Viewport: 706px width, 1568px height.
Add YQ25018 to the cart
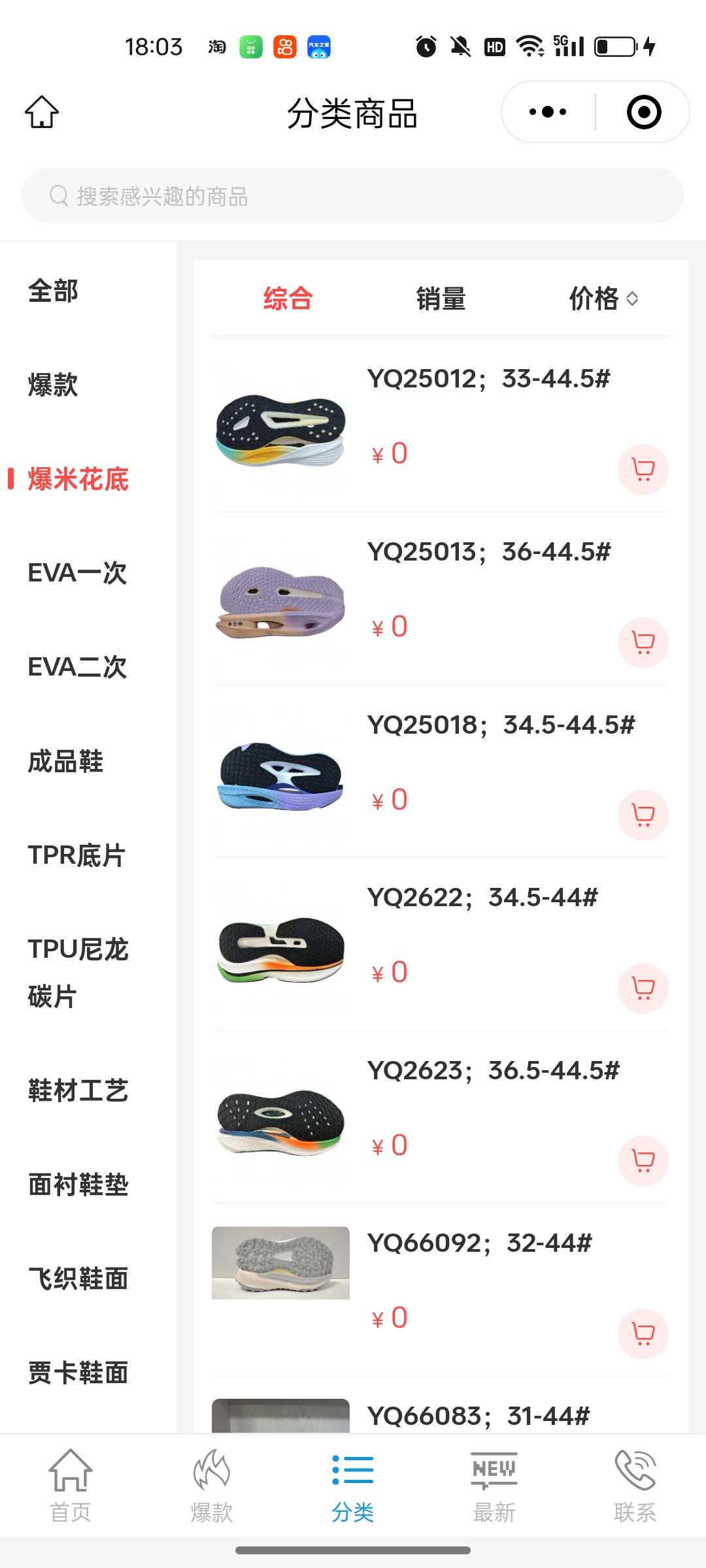pyautogui.click(x=643, y=815)
